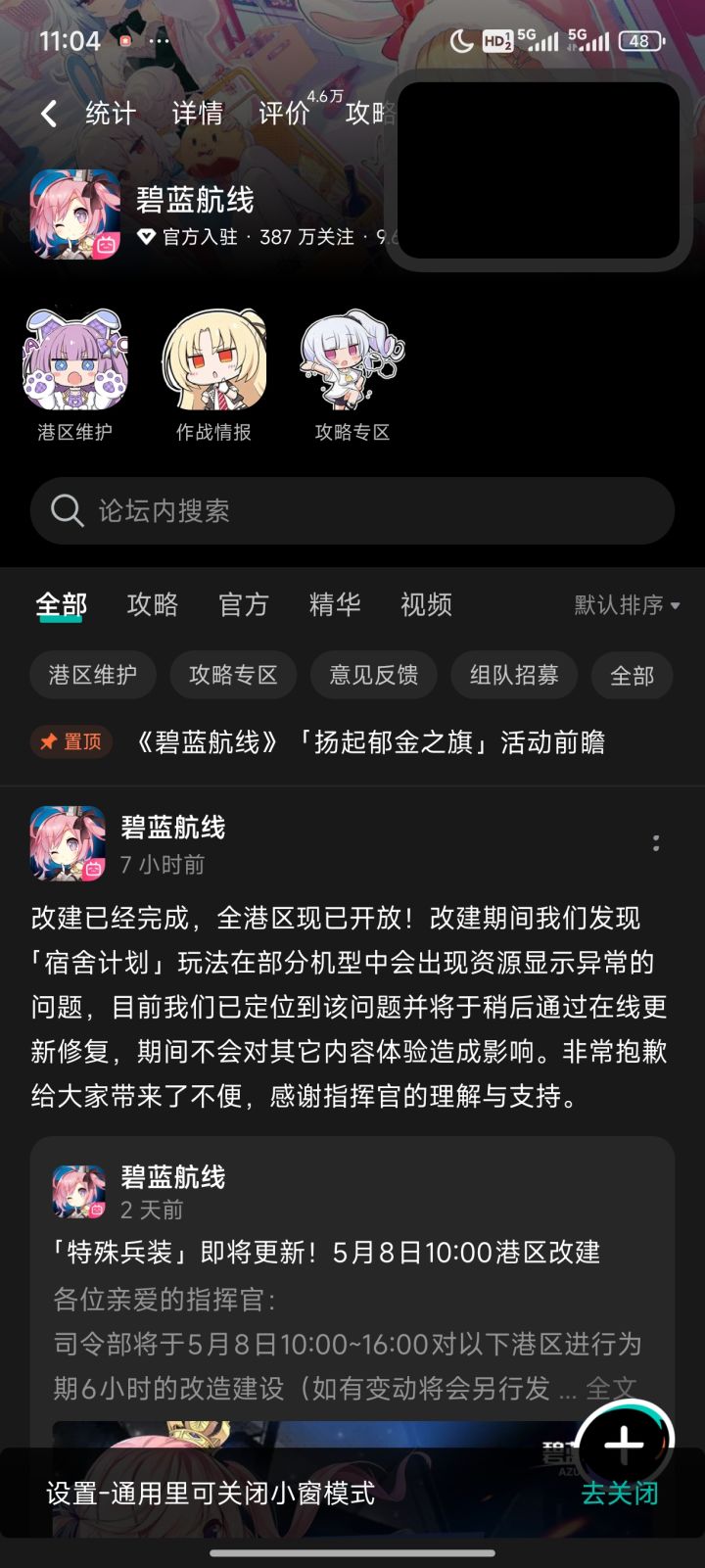Tap the back arrow at top left
Image resolution: width=705 pixels, height=1568 pixels.
point(48,113)
